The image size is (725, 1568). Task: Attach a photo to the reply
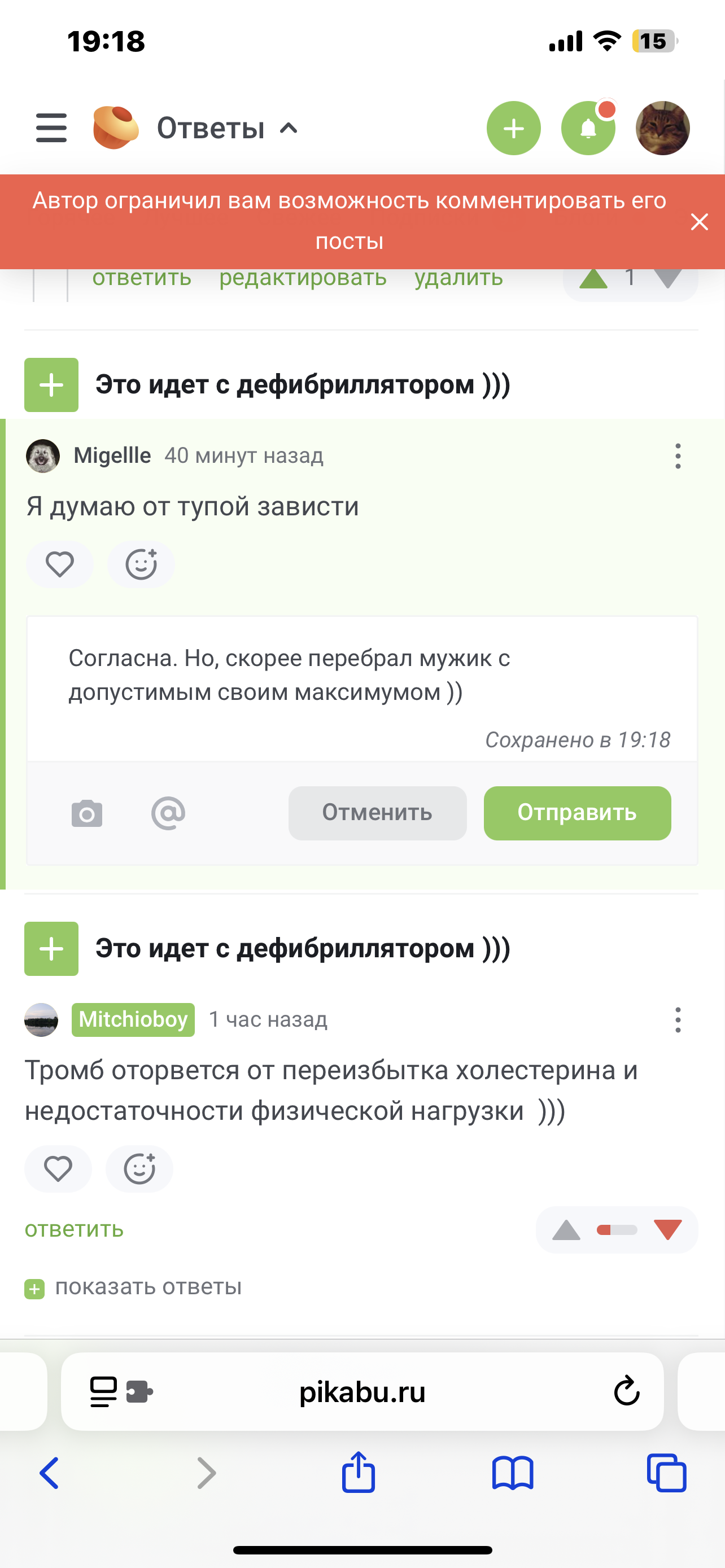click(87, 814)
